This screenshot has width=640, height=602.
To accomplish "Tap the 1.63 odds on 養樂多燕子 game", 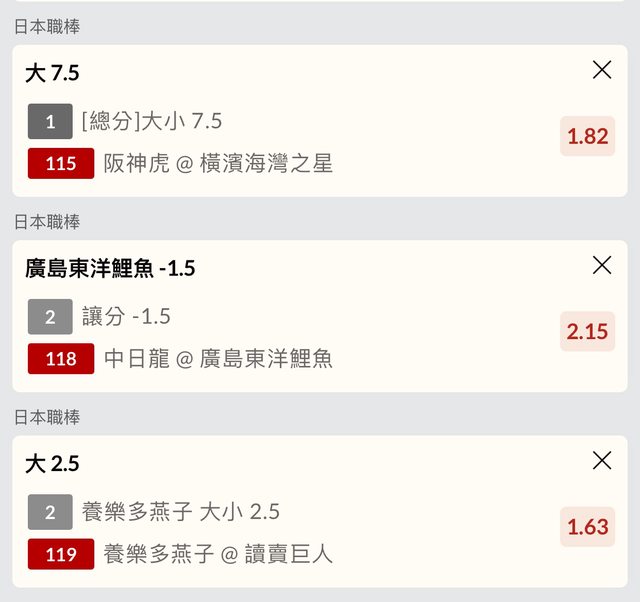I will pos(587,527).
